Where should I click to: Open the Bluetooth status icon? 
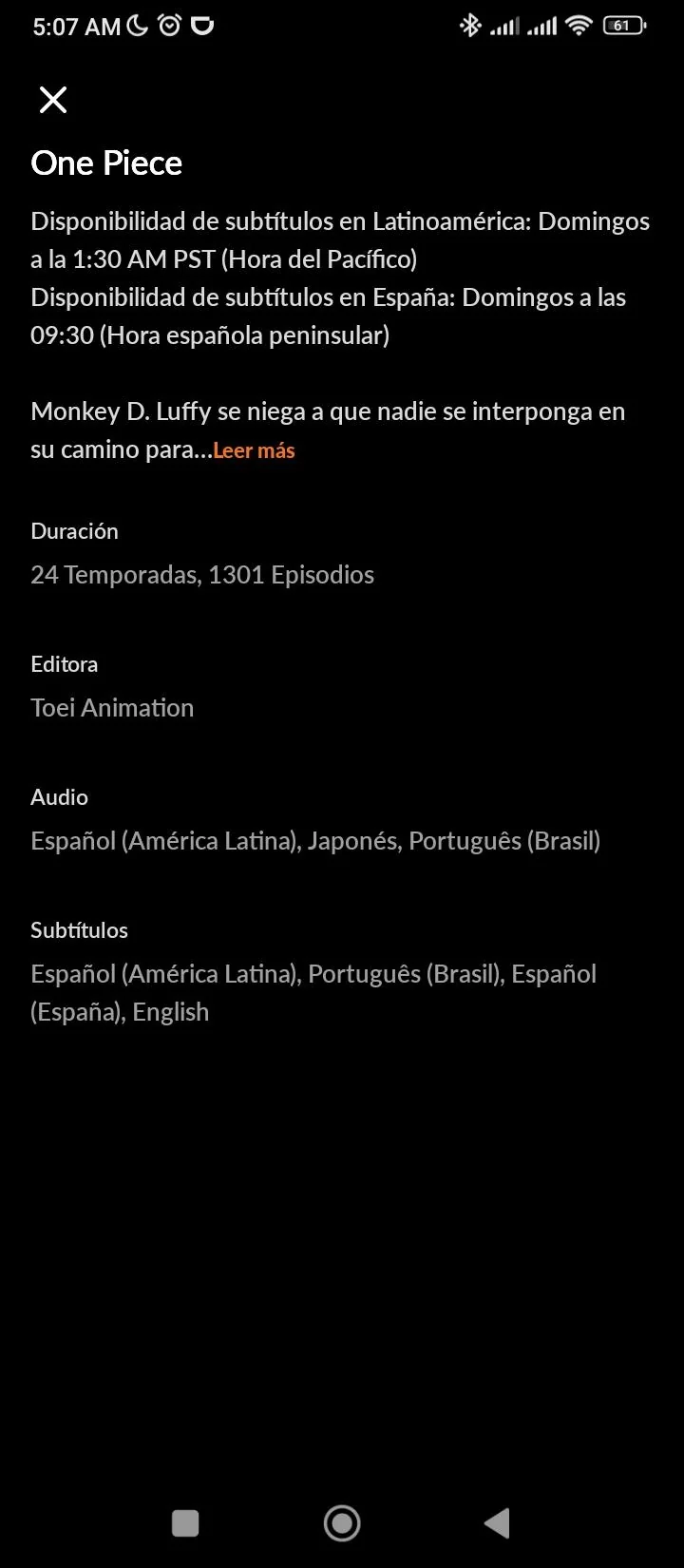(470, 26)
